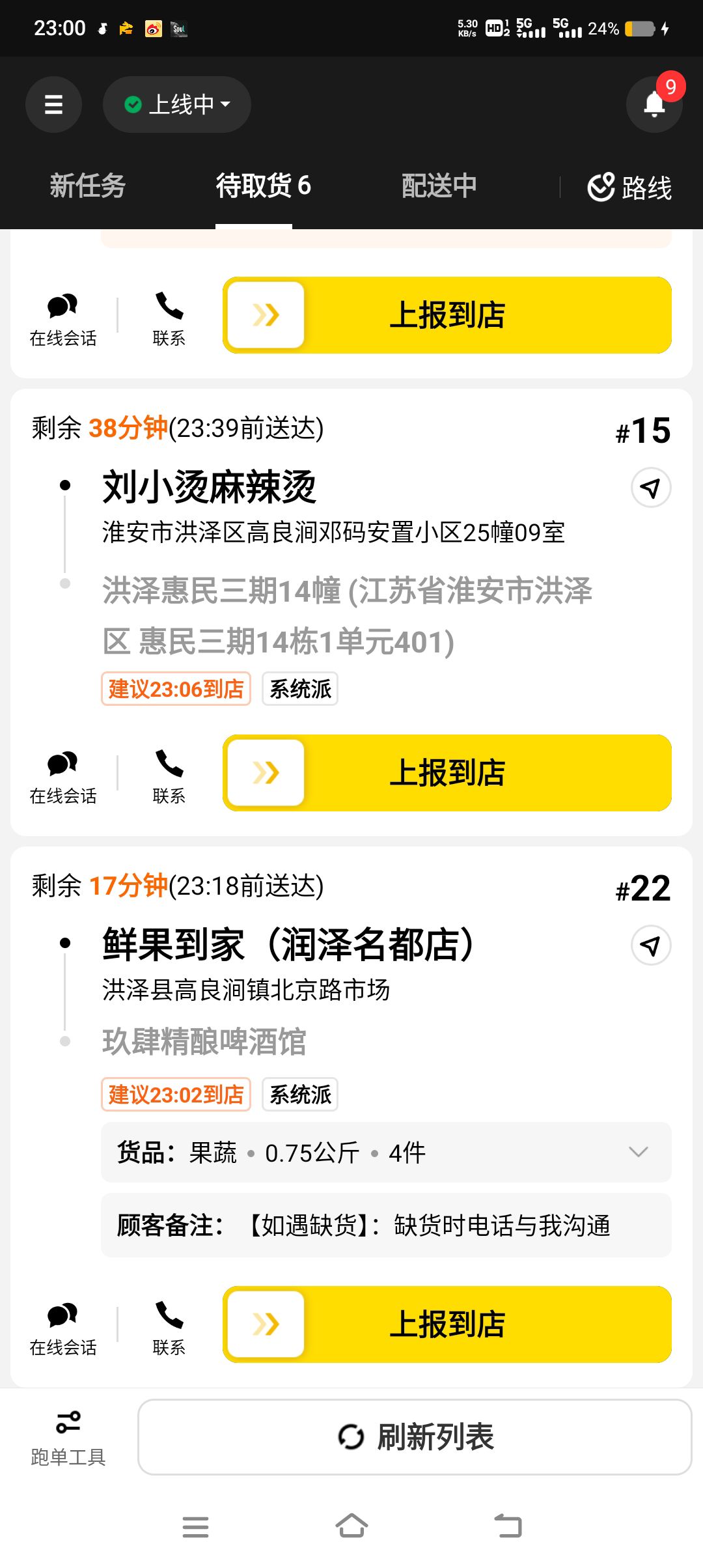The width and height of the screenshot is (703, 1568).
Task: Navigate to 刘小烫麻辣烫 with the arrow icon
Action: 651,488
